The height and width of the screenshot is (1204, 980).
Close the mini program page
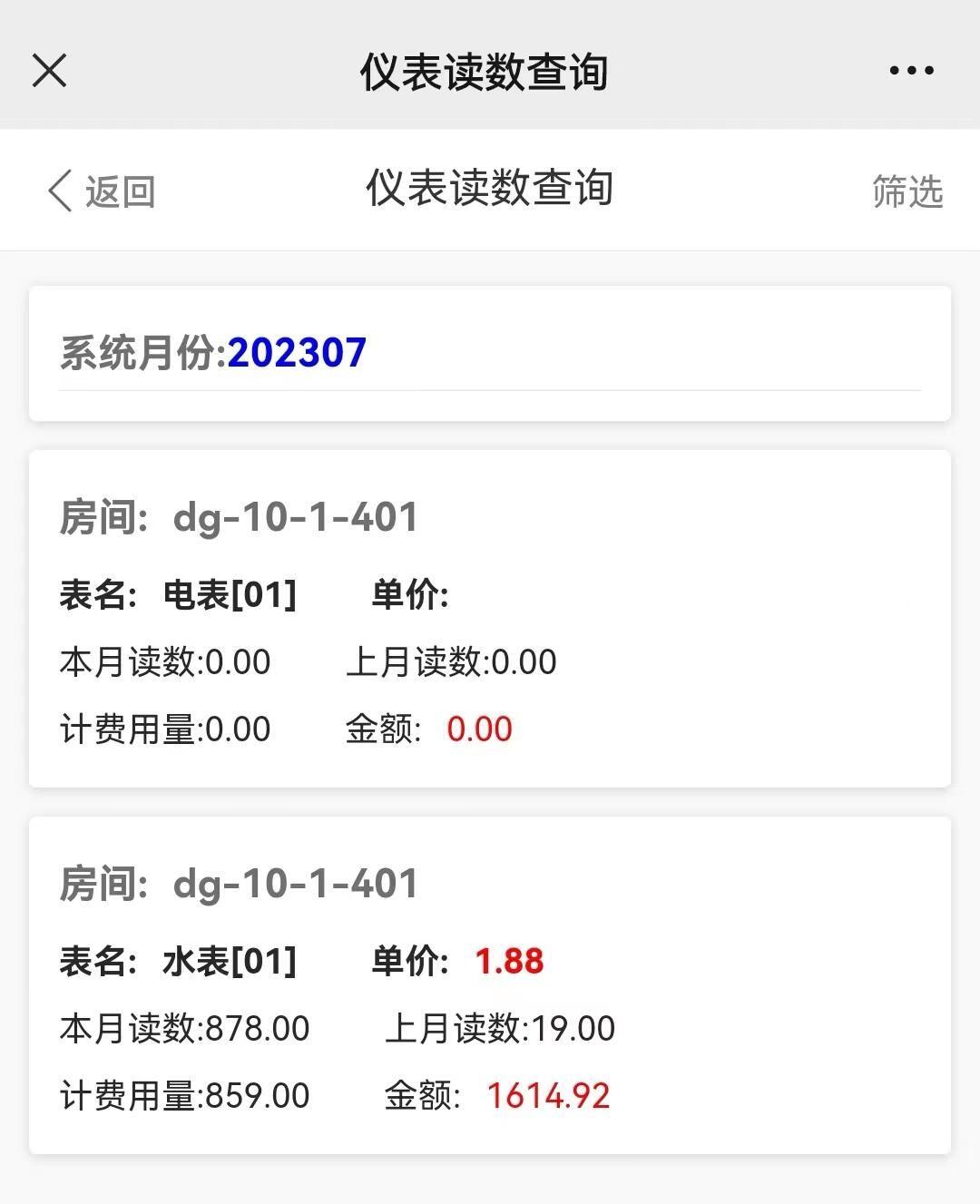pyautogui.click(x=49, y=70)
